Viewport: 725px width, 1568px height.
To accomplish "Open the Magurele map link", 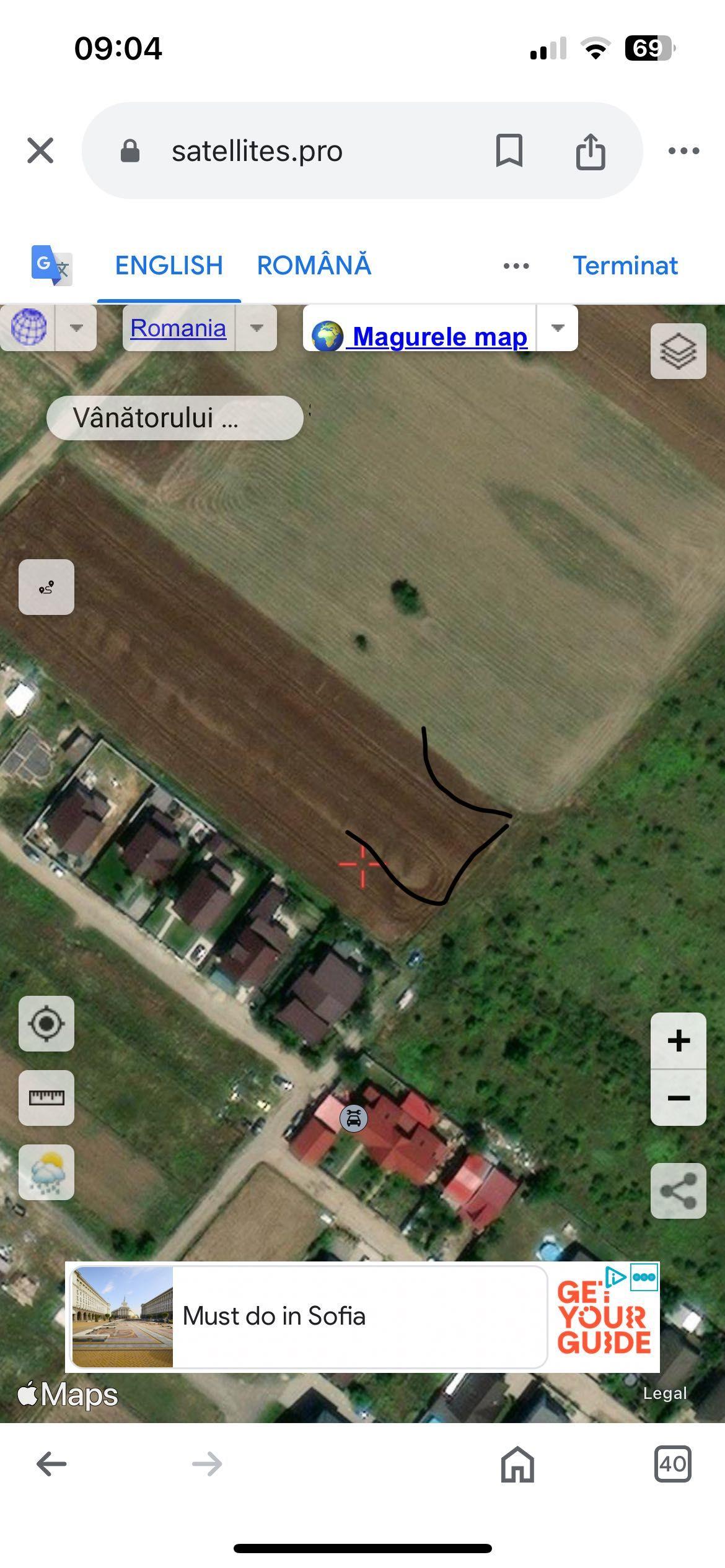I will click(x=439, y=336).
